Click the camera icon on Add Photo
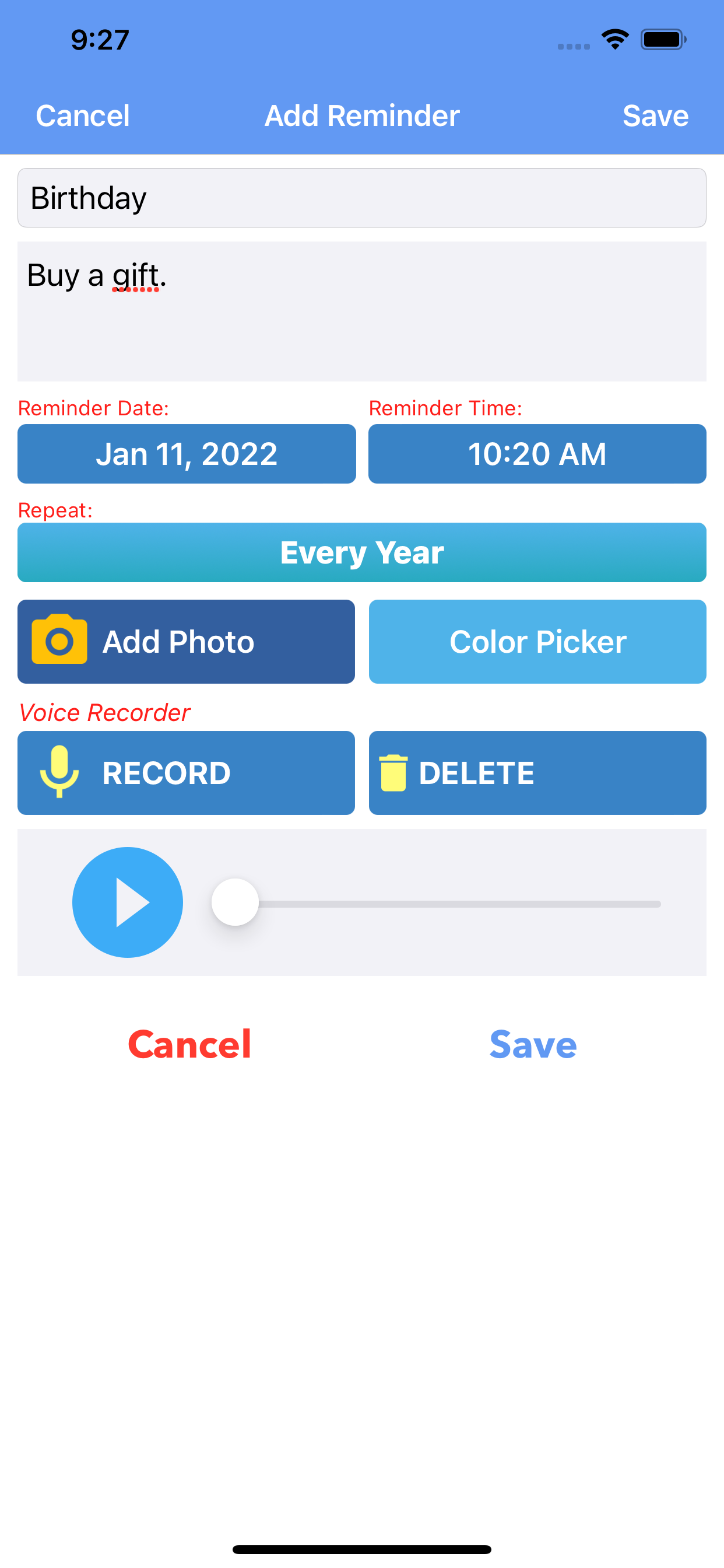Image resolution: width=724 pixels, height=1568 pixels. click(x=59, y=640)
